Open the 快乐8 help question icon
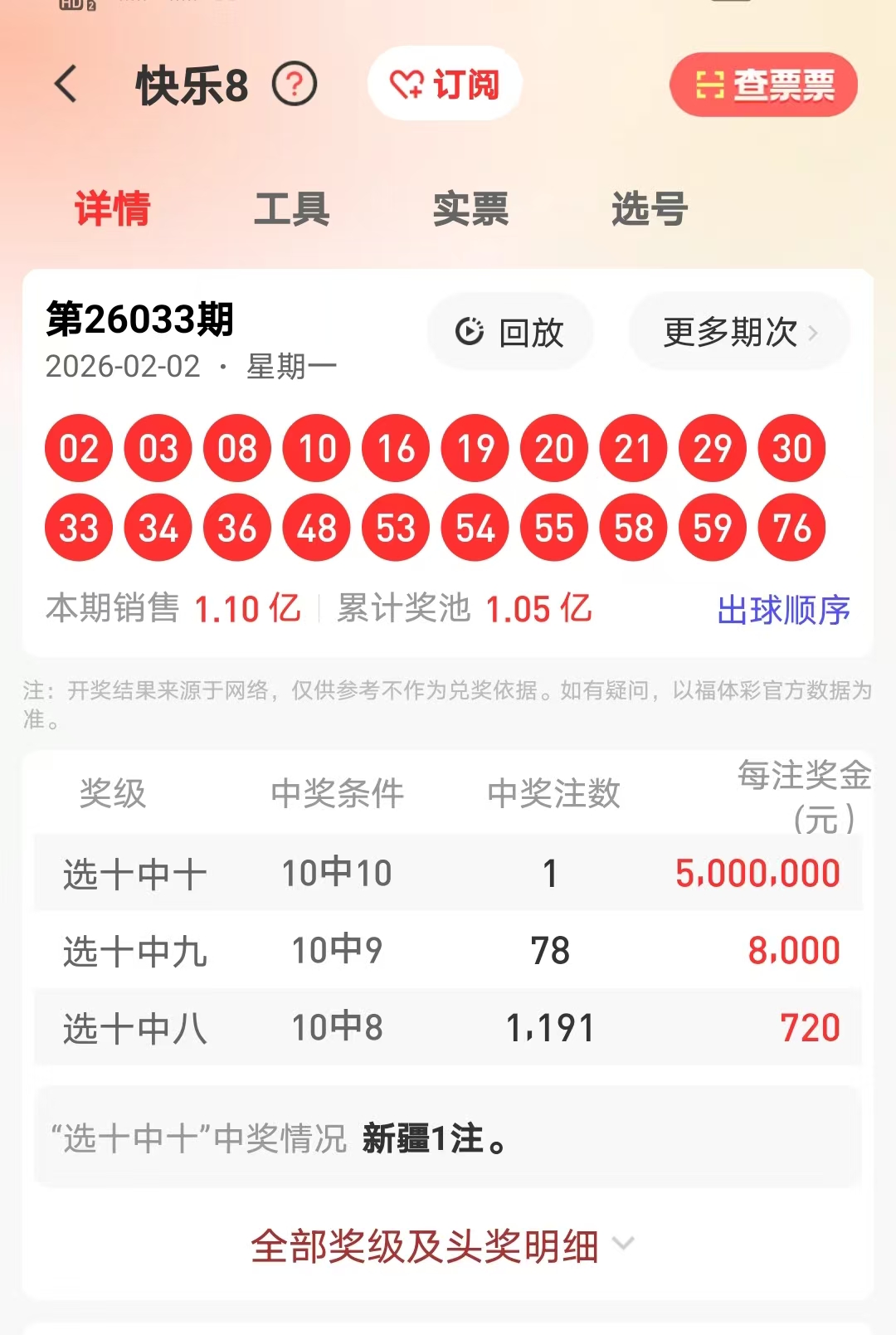The width and height of the screenshot is (896, 1335). [x=295, y=85]
